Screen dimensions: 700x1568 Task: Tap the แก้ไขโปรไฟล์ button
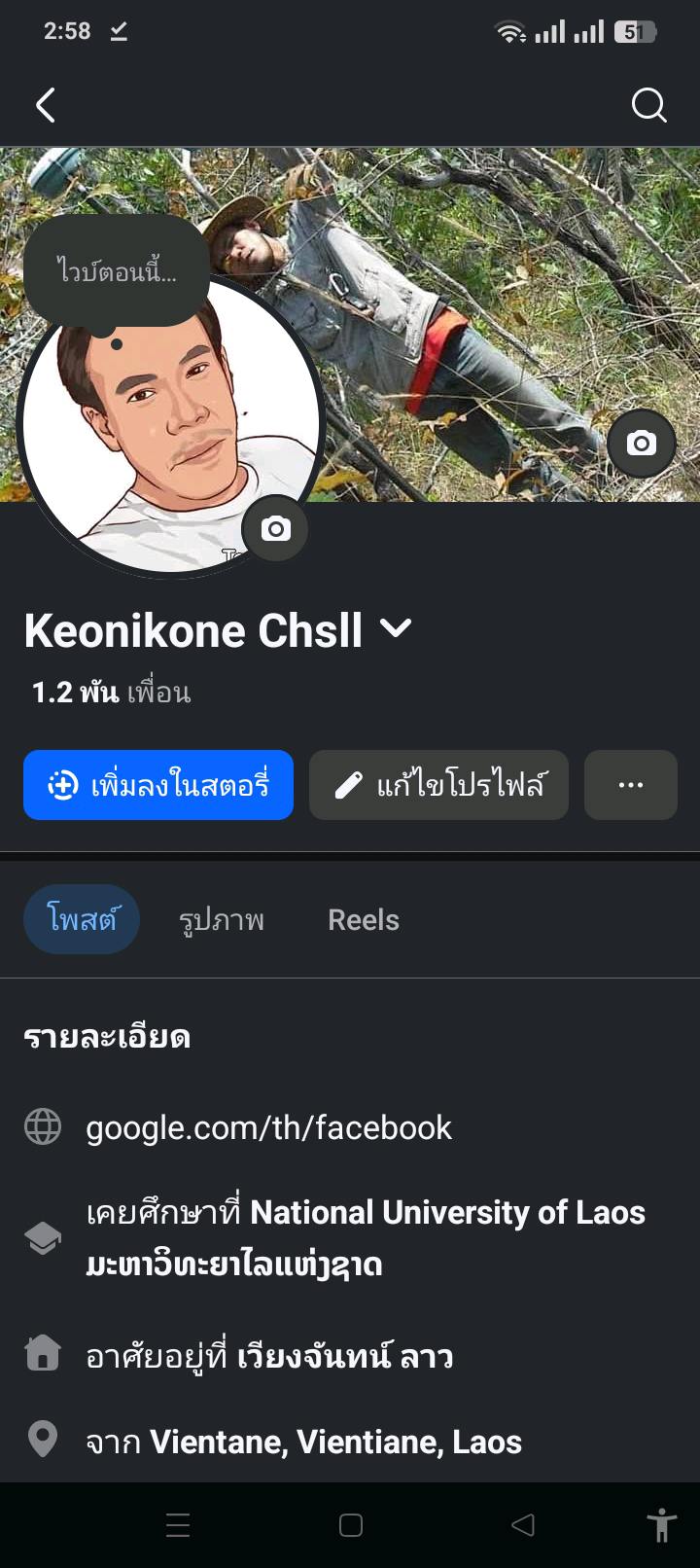pyautogui.click(x=438, y=785)
